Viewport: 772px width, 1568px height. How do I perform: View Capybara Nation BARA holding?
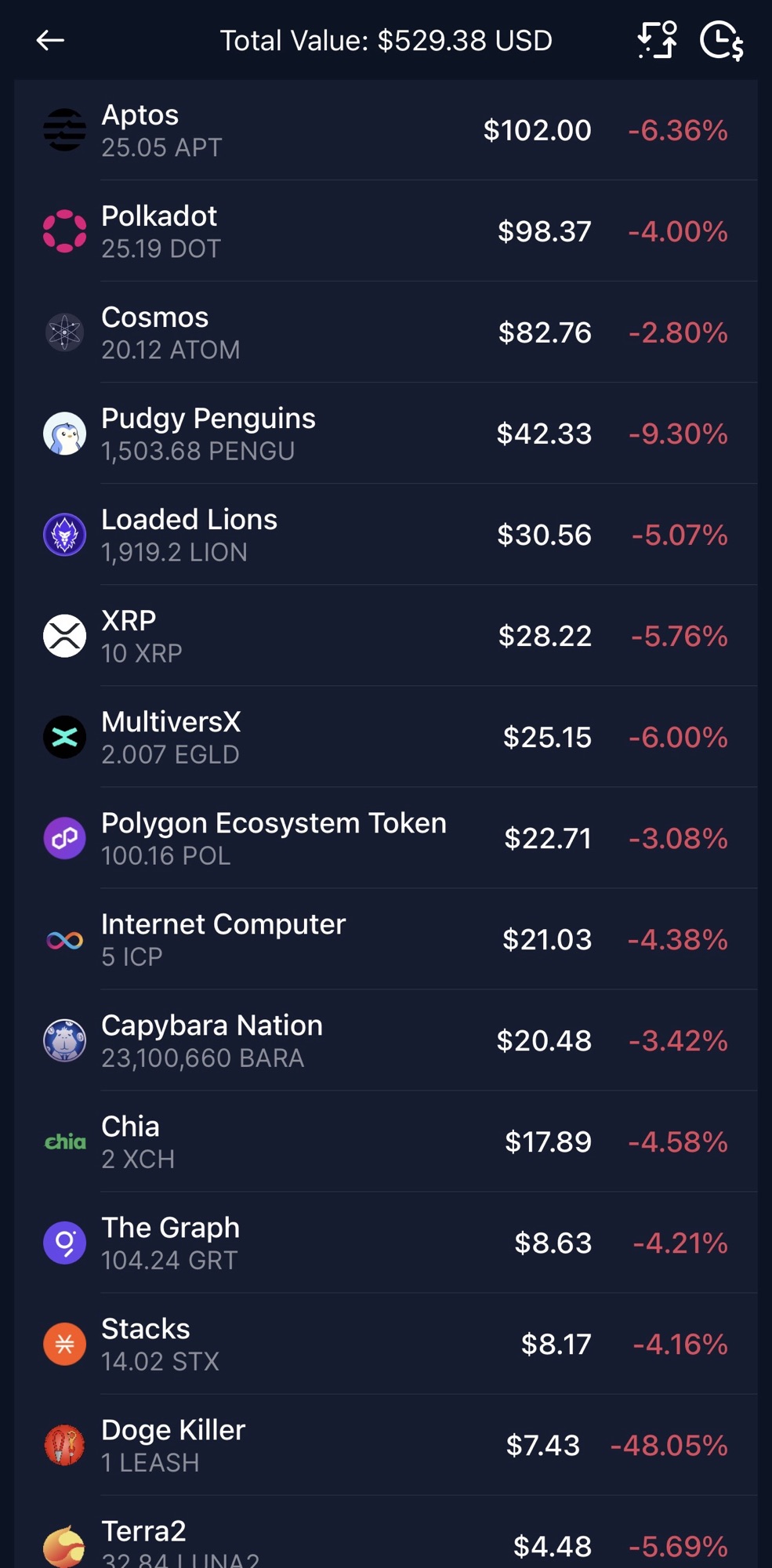click(386, 1040)
